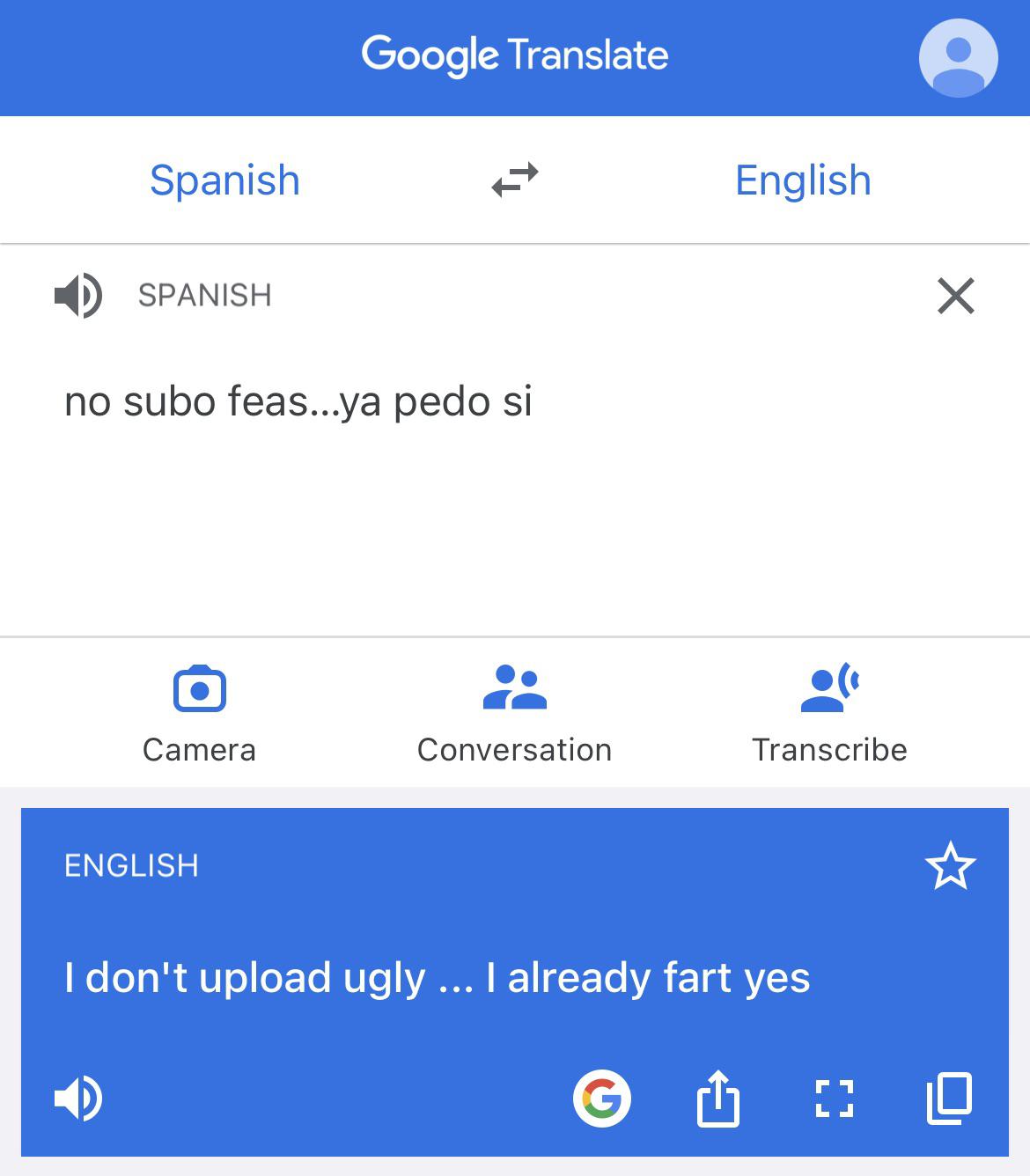Play the Spanish source text audio
The width and height of the screenshot is (1030, 1176).
pos(79,296)
